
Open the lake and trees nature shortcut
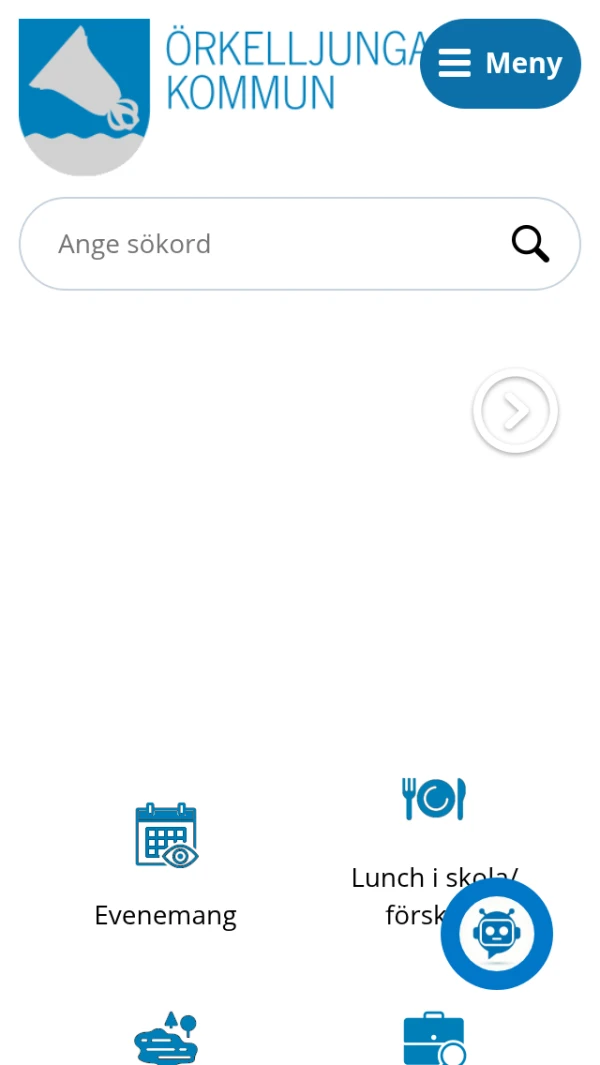[166, 1038]
